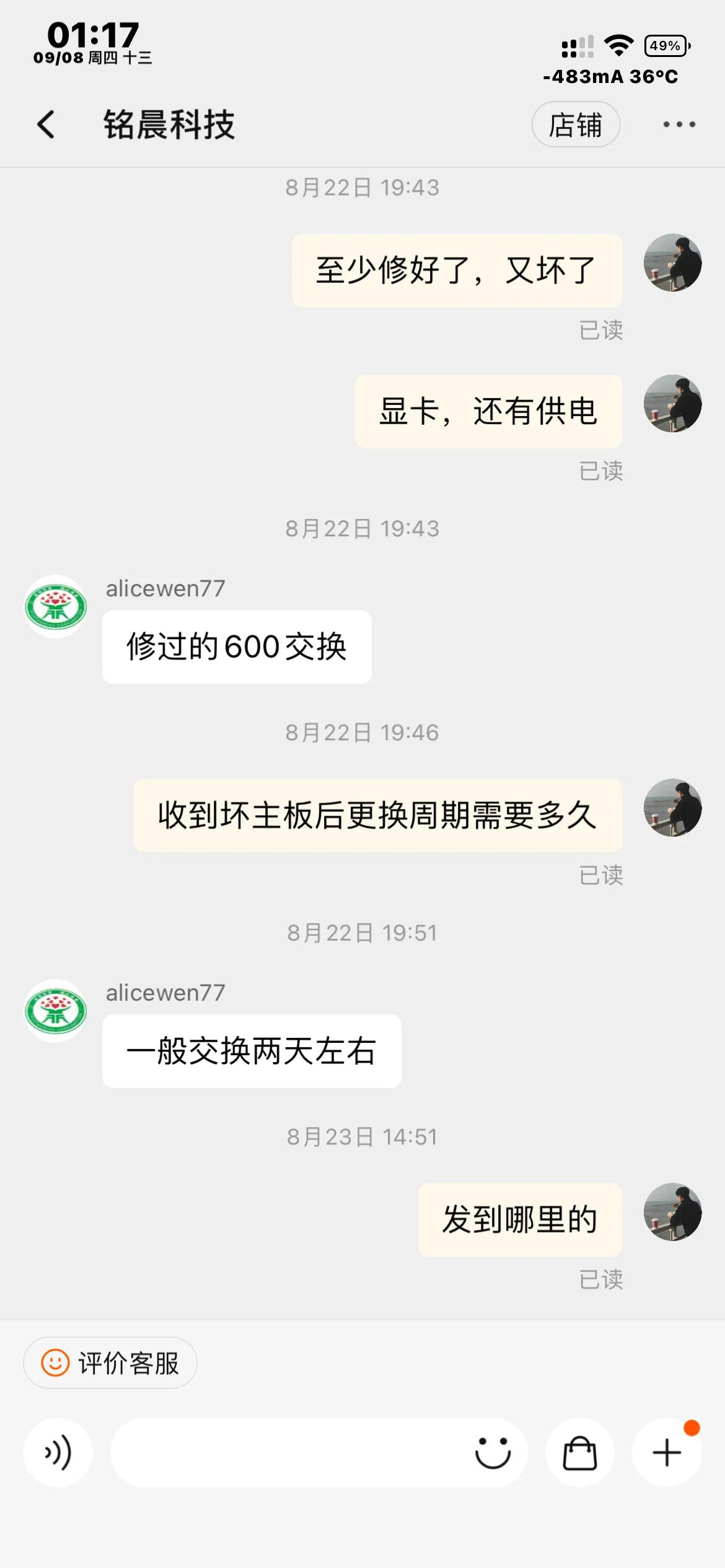
Task: Tap the Wi-Fi status bar icon
Action: point(619,44)
